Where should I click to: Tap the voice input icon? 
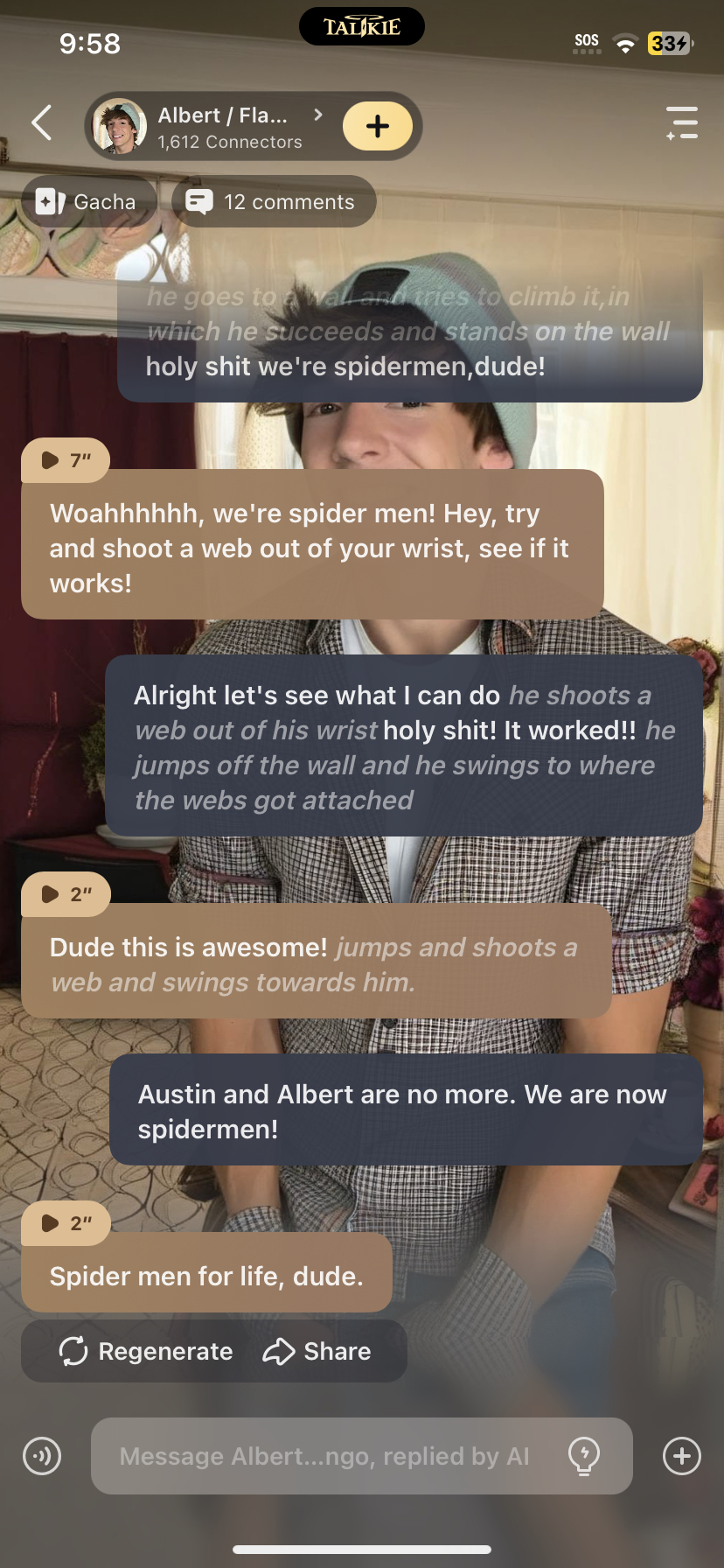(42, 1456)
